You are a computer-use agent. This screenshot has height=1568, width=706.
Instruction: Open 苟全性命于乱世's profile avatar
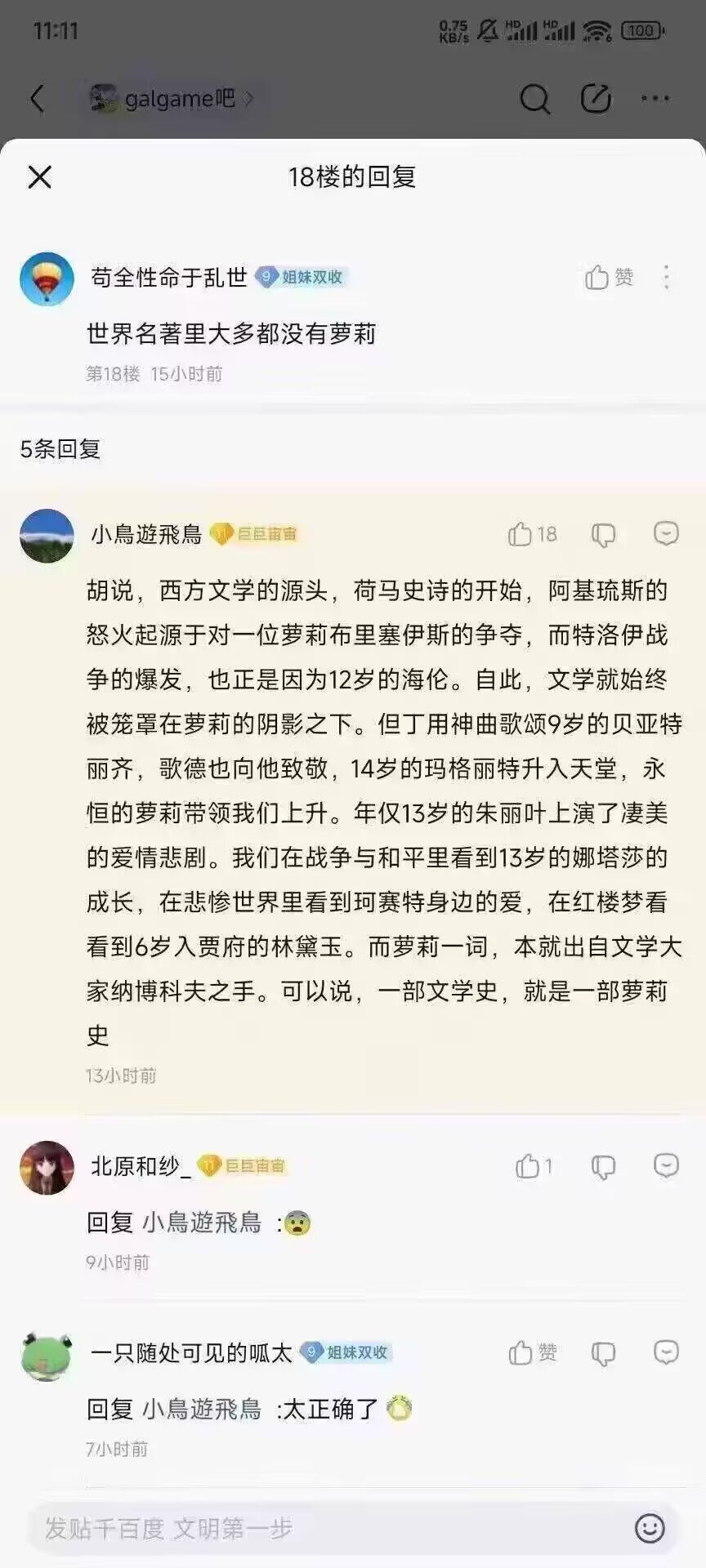[x=47, y=279]
